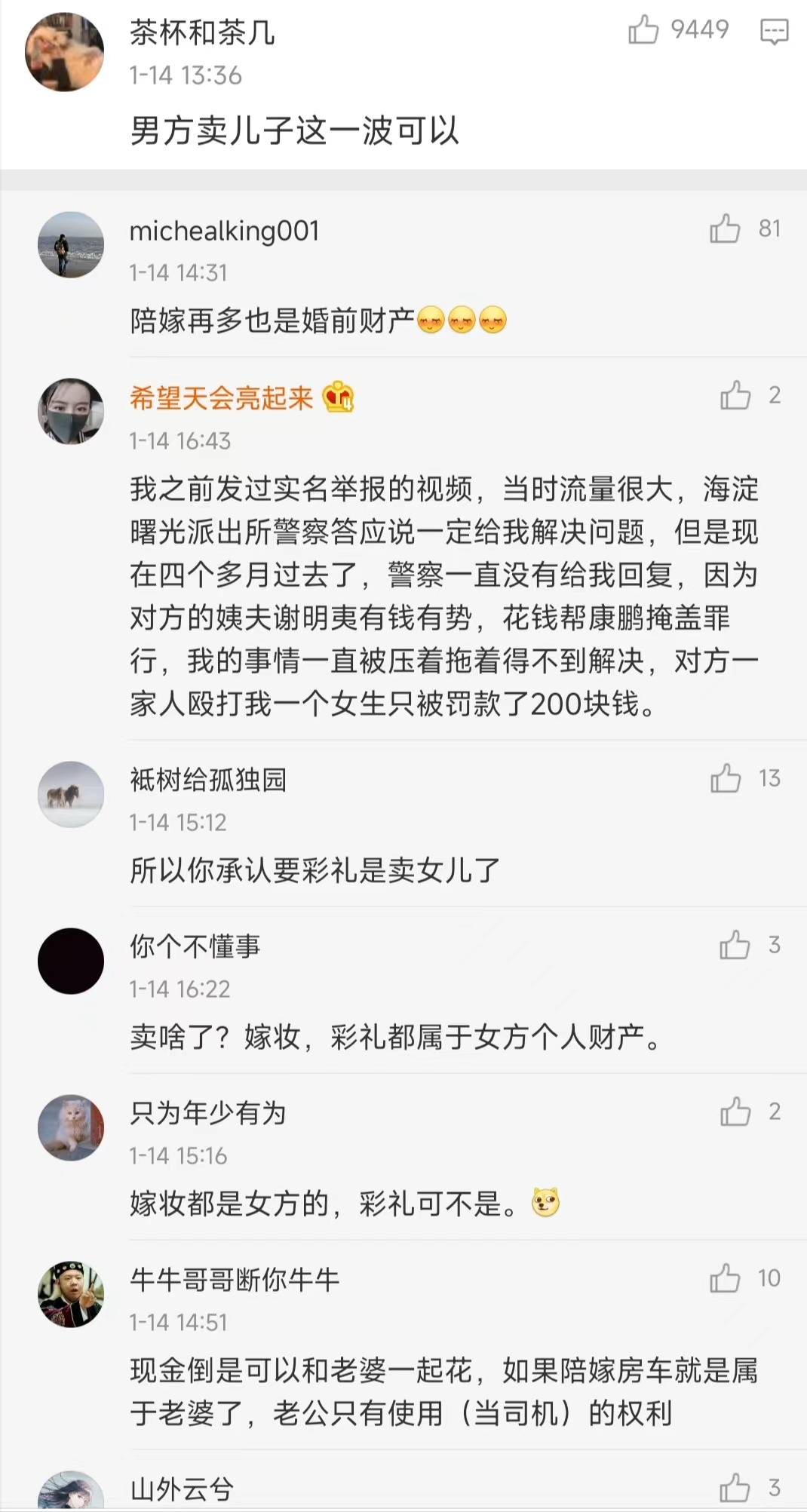Open 希望天会亮起来's profile by username
The width and height of the screenshot is (807, 1512).
(221, 397)
